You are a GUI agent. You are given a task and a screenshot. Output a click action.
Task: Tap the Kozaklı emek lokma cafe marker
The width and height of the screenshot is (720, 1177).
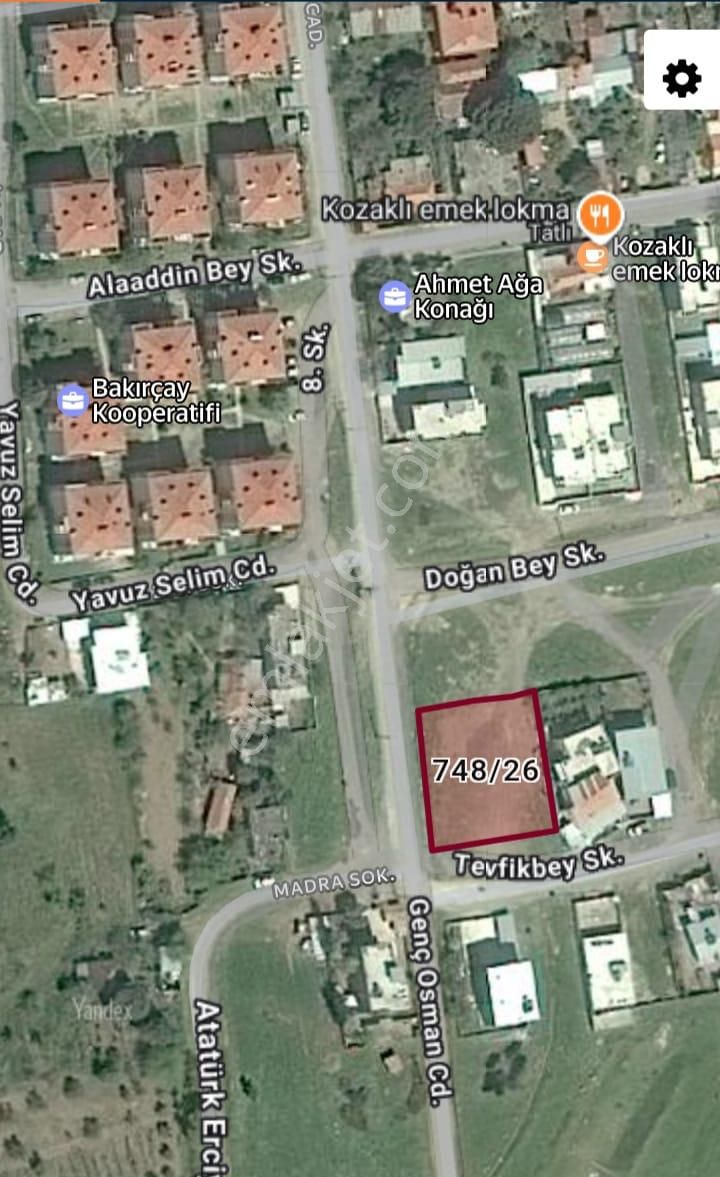coord(593,256)
